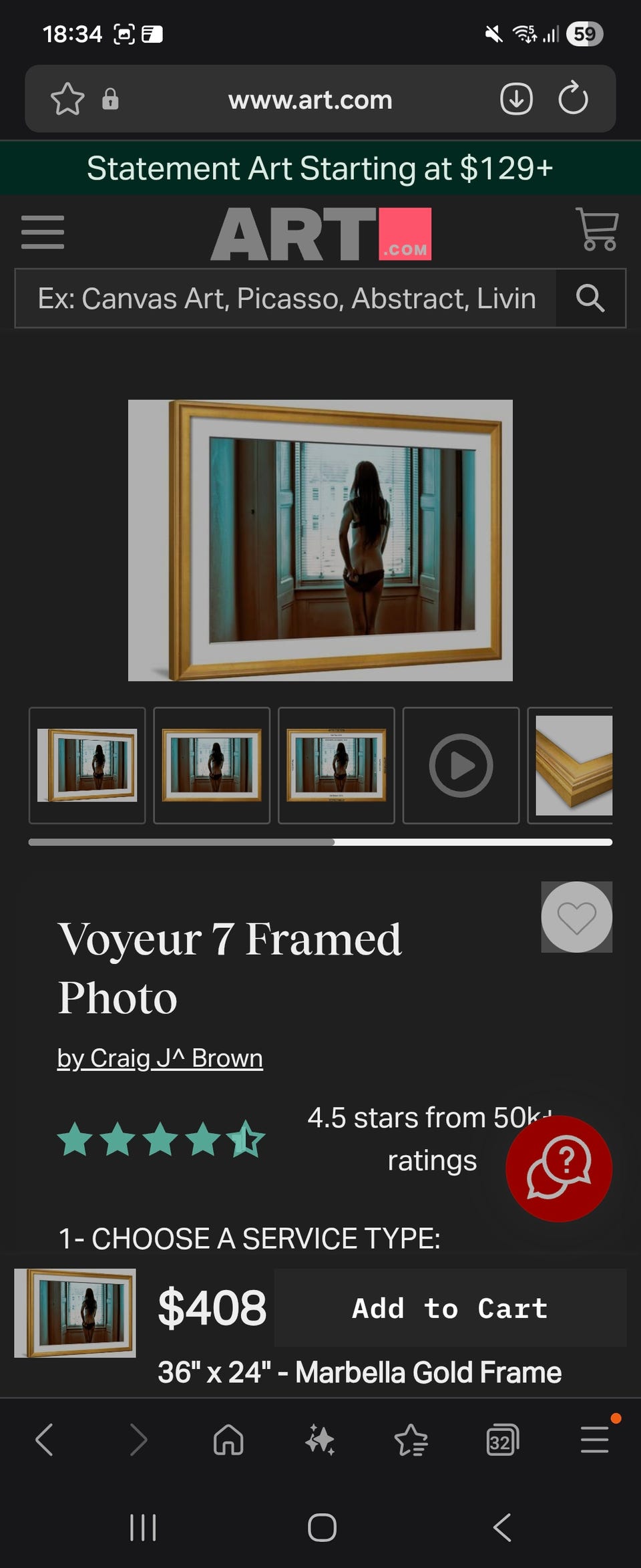Open artist Craig J^ Brown's page

(159, 1058)
